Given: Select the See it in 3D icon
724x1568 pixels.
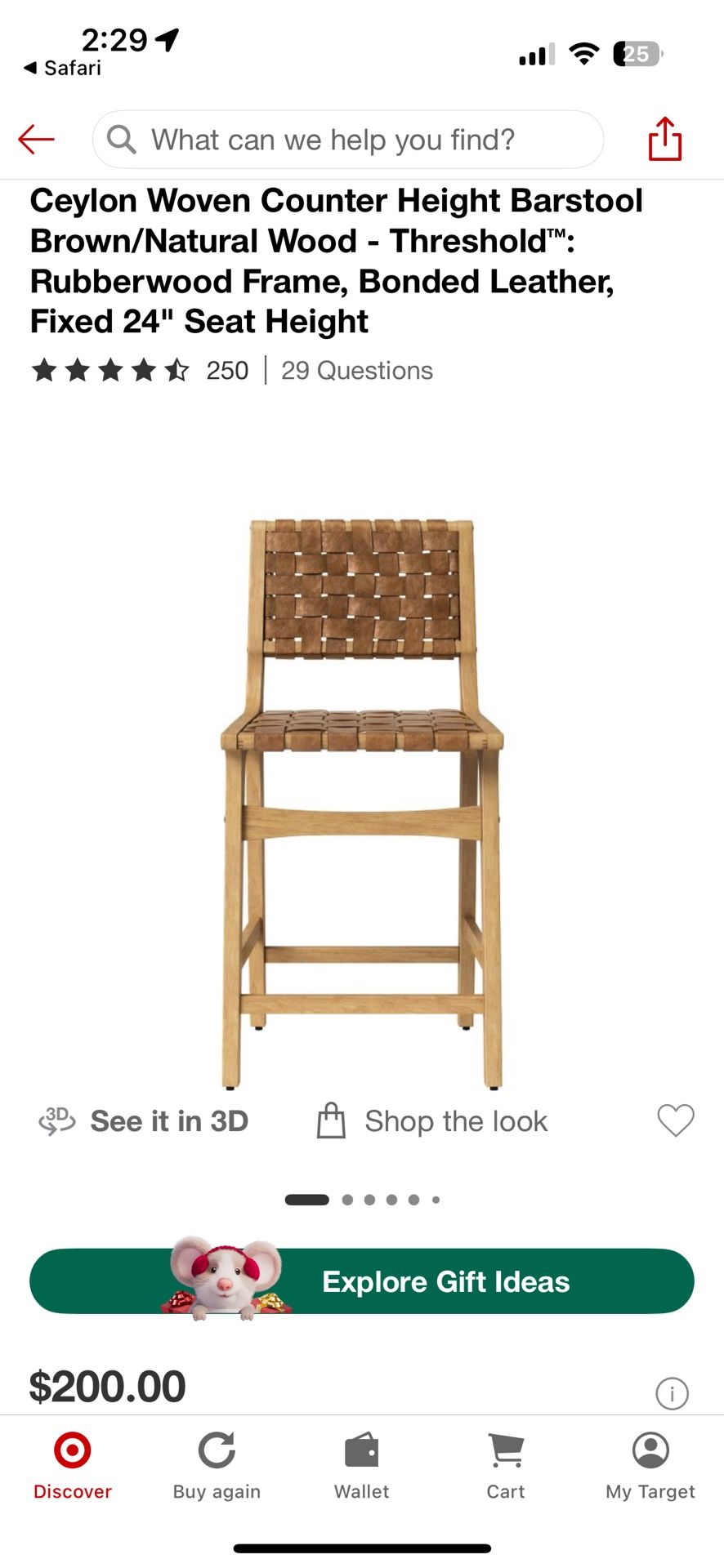Looking at the screenshot, I should [54, 1120].
